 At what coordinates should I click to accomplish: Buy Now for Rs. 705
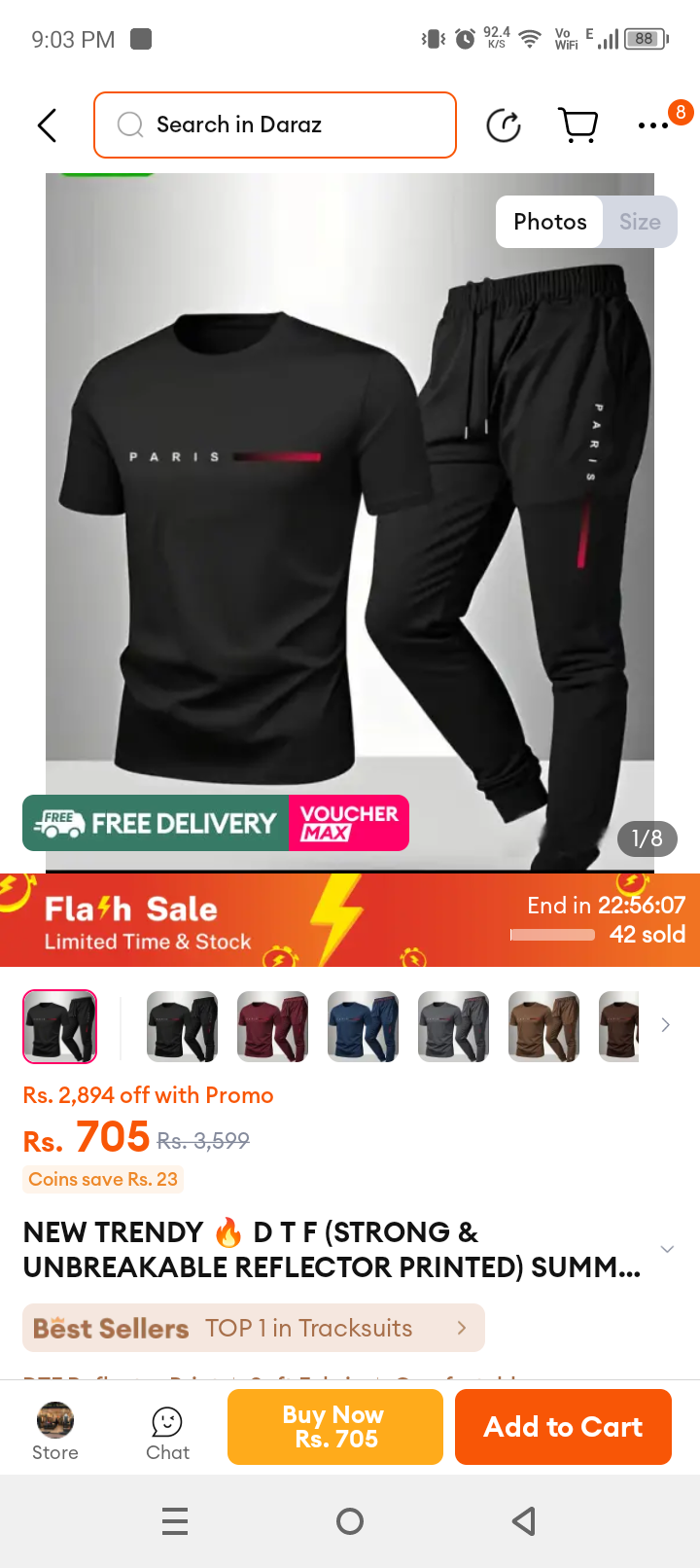coord(335,1427)
